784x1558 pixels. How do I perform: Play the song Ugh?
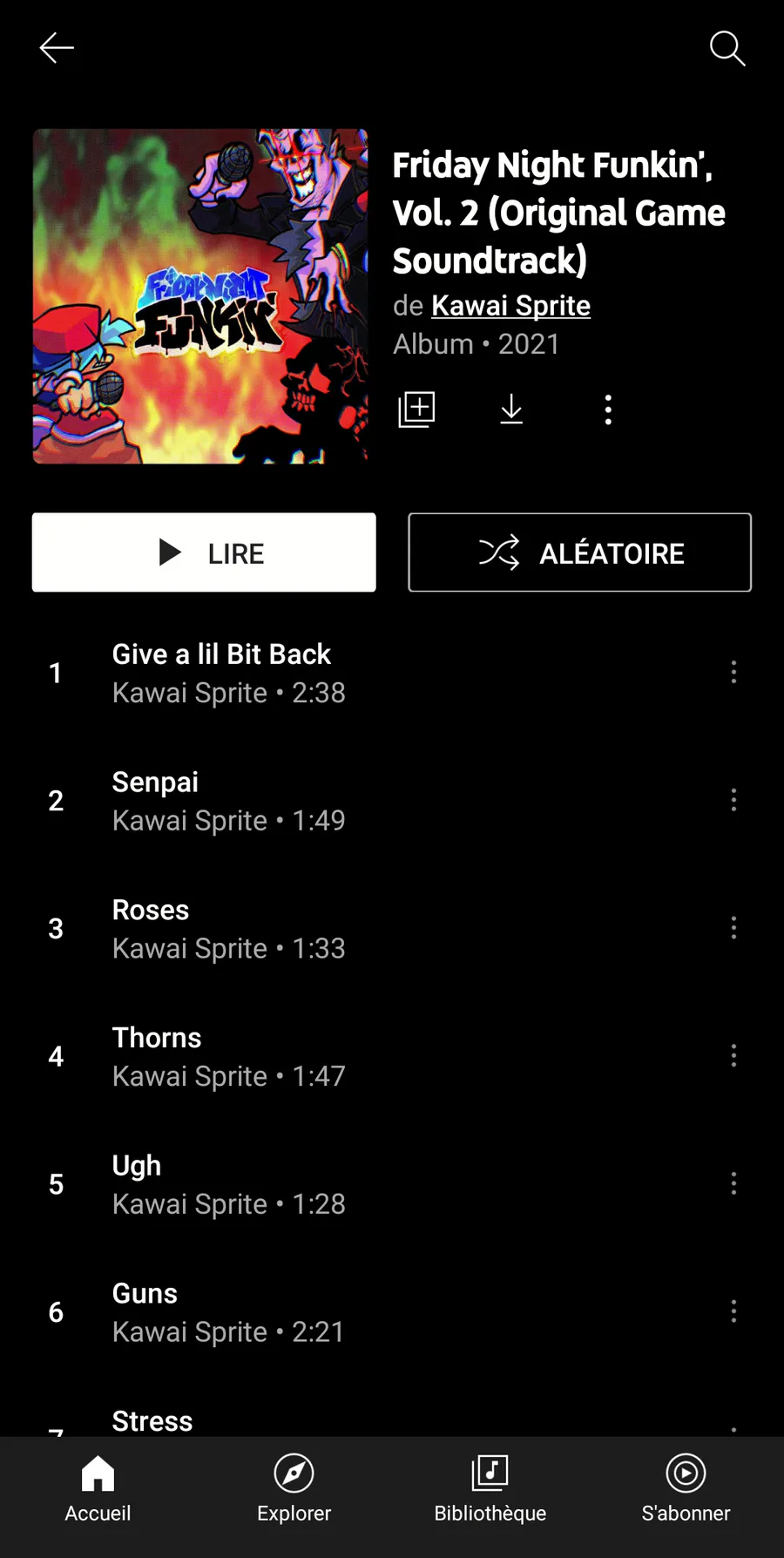pyautogui.click(x=137, y=1166)
